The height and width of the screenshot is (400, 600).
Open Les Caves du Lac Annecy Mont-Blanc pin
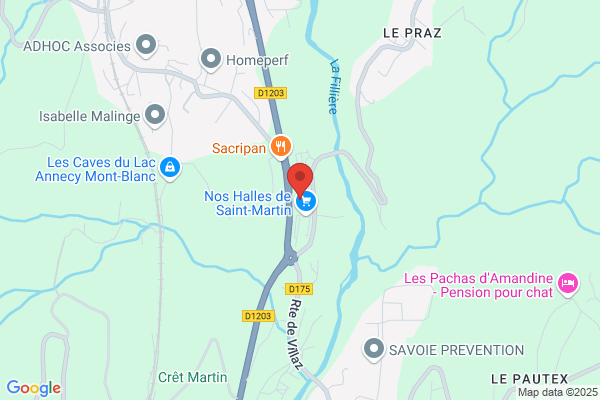(x=170, y=168)
